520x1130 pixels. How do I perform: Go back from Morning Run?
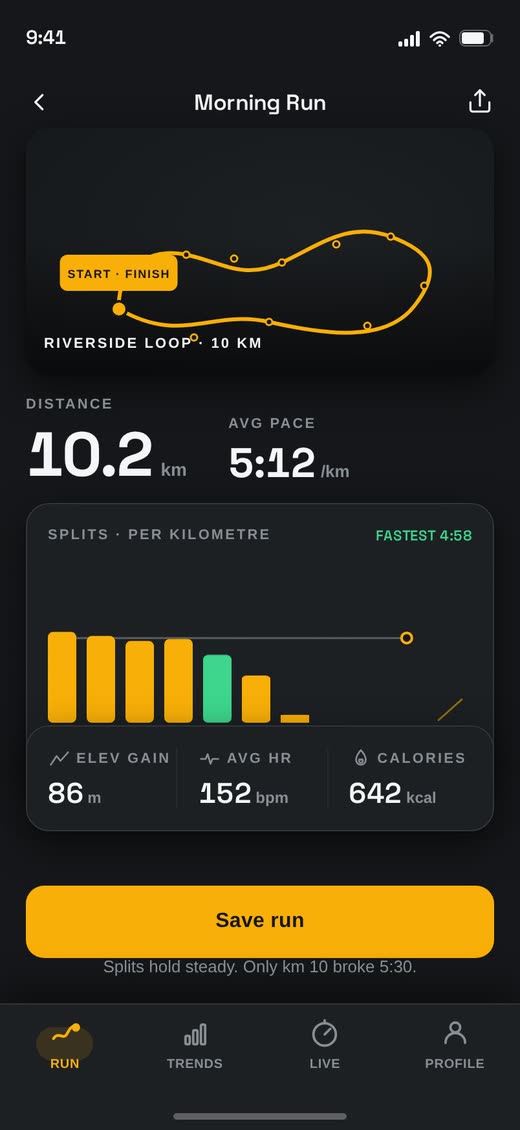39,102
